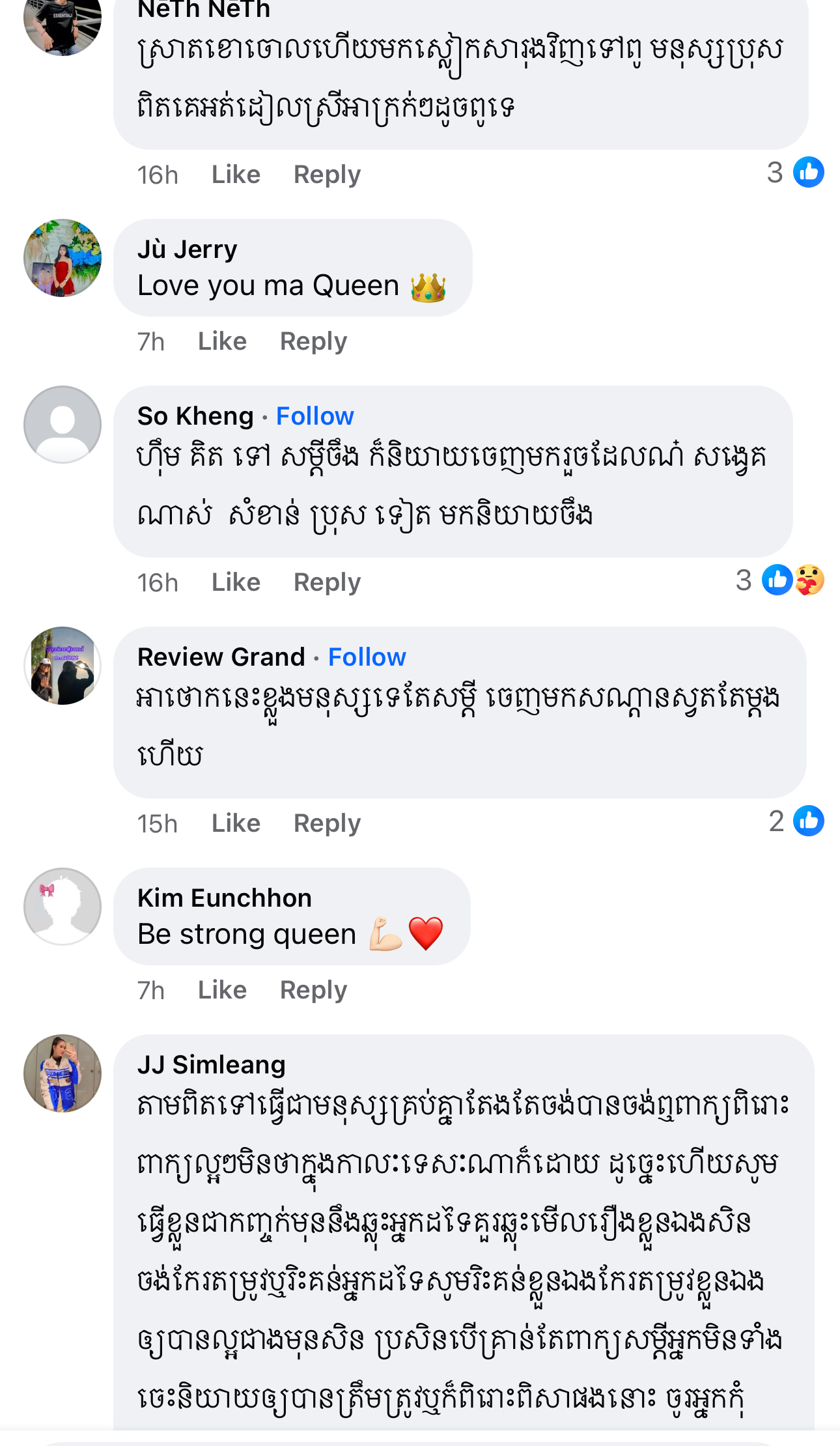Reply to Kim Eunchhon's comment
Screen dimensions: 840x1446
click(x=313, y=990)
